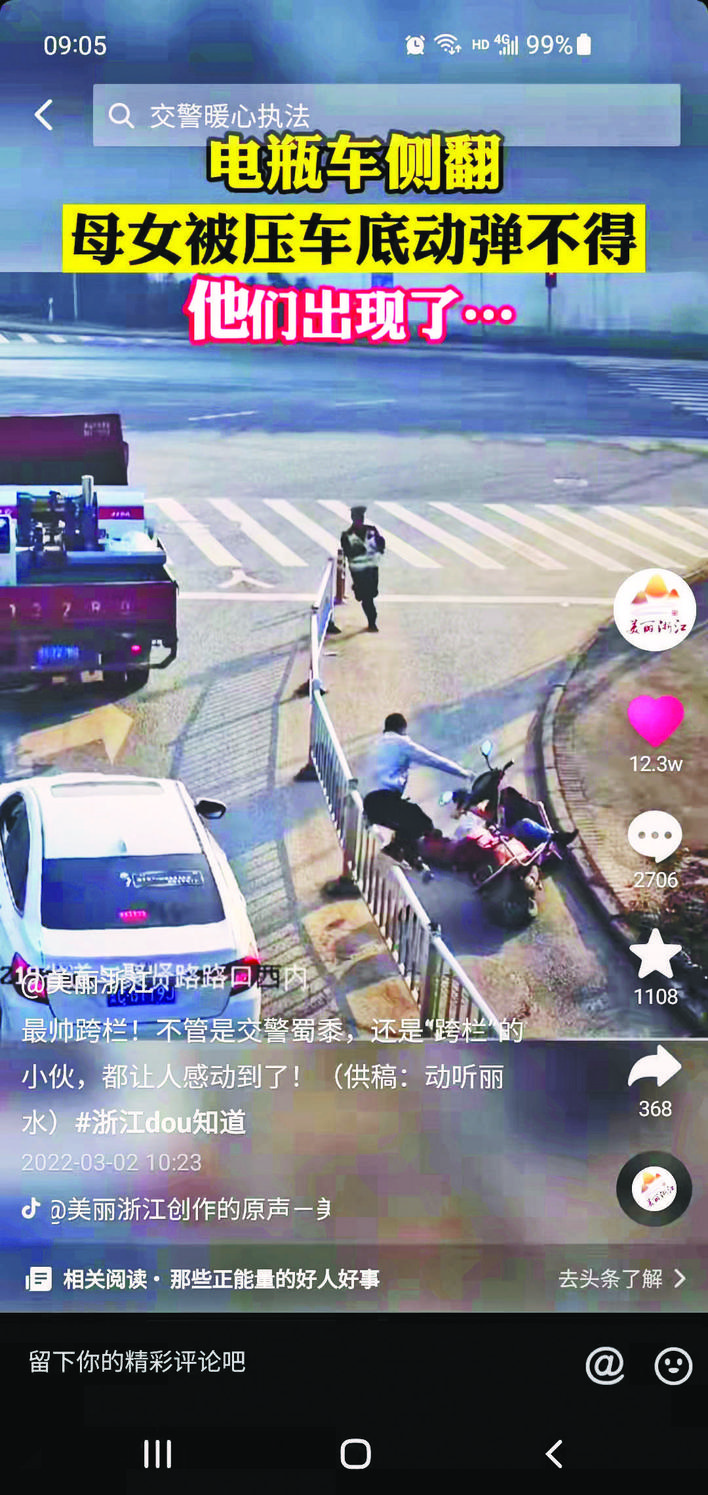Image resolution: width=708 pixels, height=1495 pixels.
Task: Tap the comment field 留下你的精彩评论吧
Action: pos(137,1362)
